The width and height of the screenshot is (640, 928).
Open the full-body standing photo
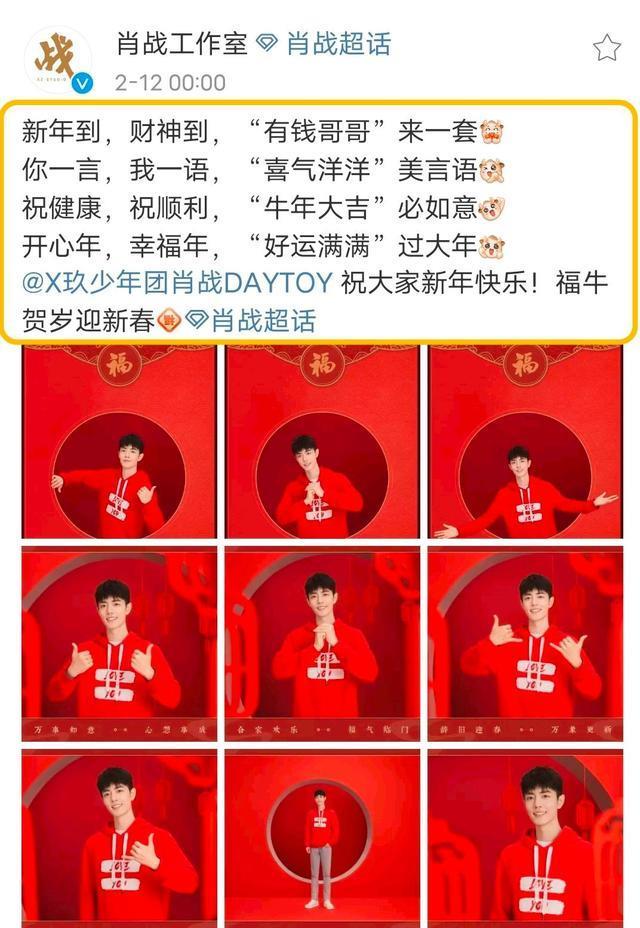[x=322, y=838]
